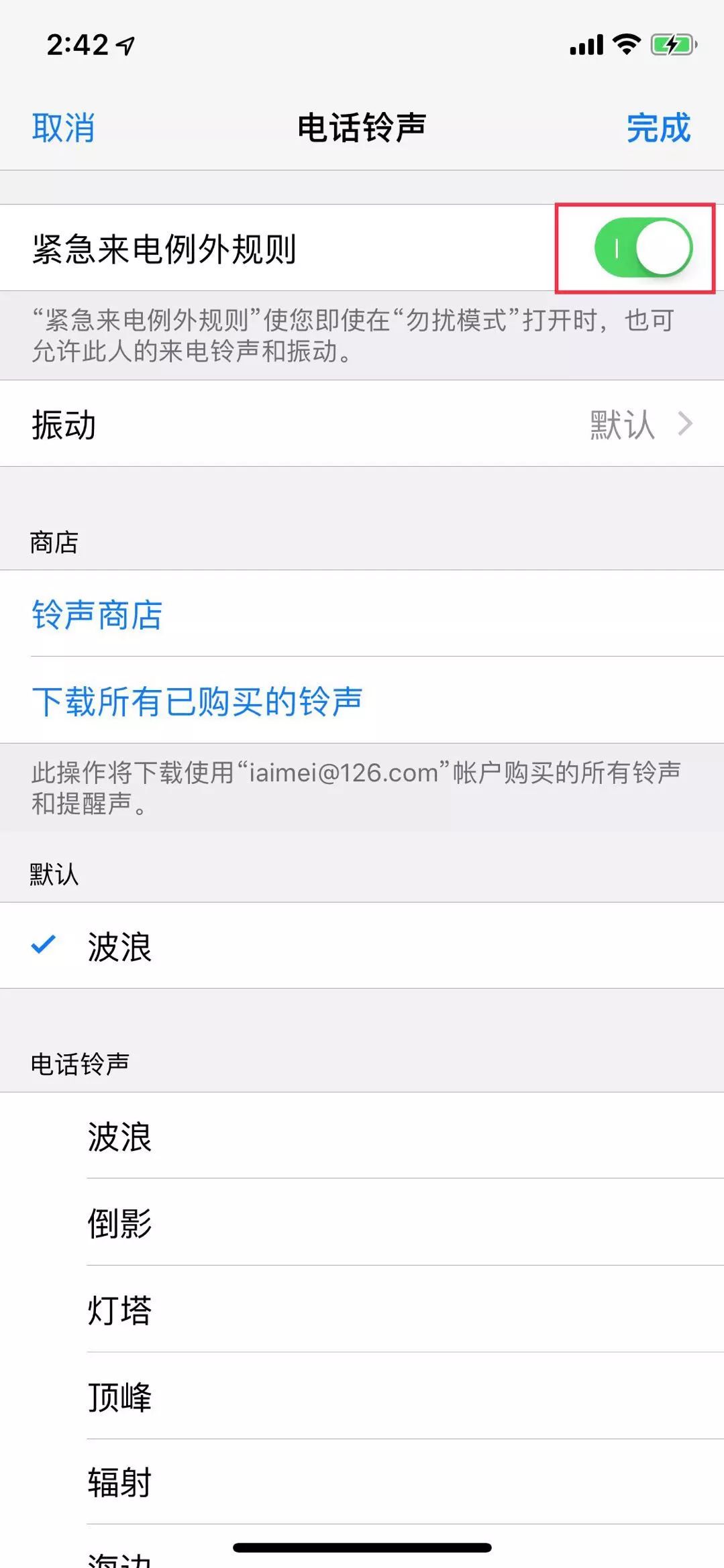Tap 取消 to cancel ringtone selection
Image resolution: width=724 pixels, height=1568 pixels.
(x=63, y=127)
